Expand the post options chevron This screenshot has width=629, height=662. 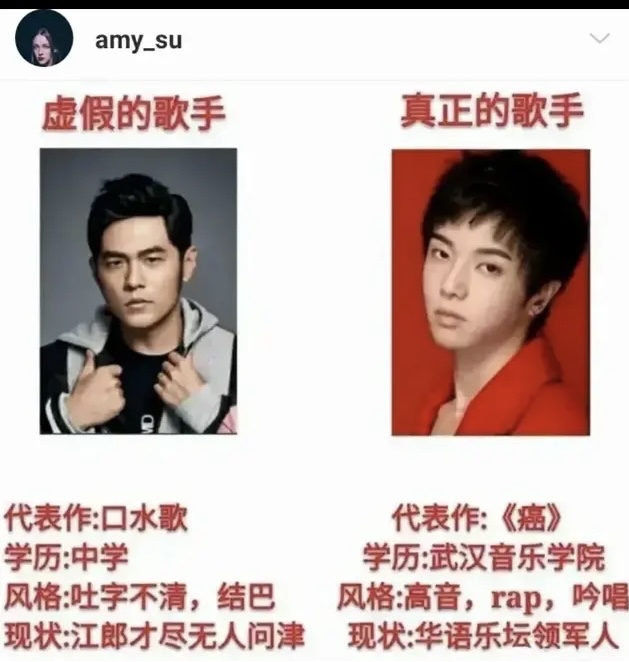tap(600, 39)
